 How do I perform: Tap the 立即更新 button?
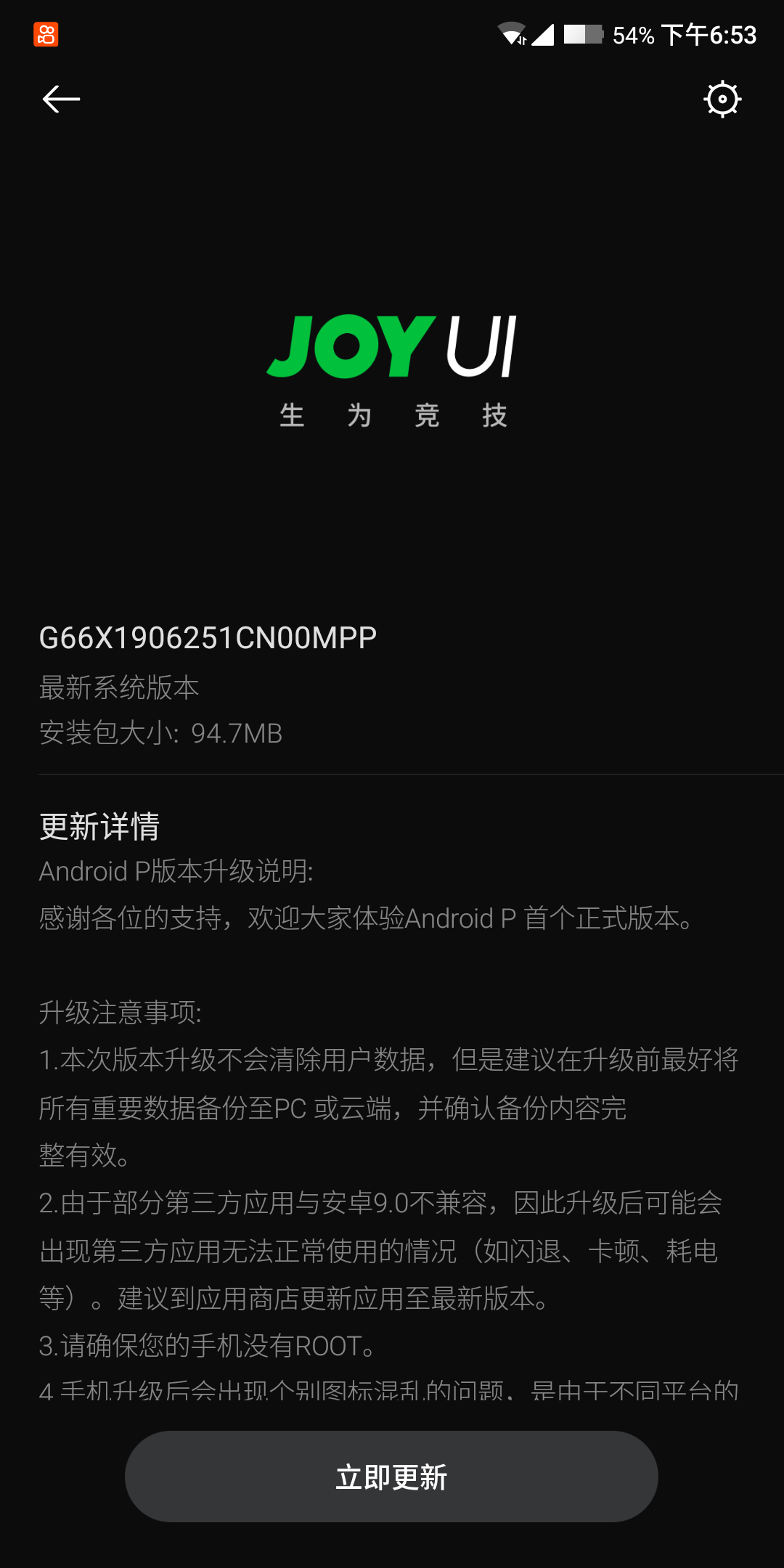pos(391,1477)
